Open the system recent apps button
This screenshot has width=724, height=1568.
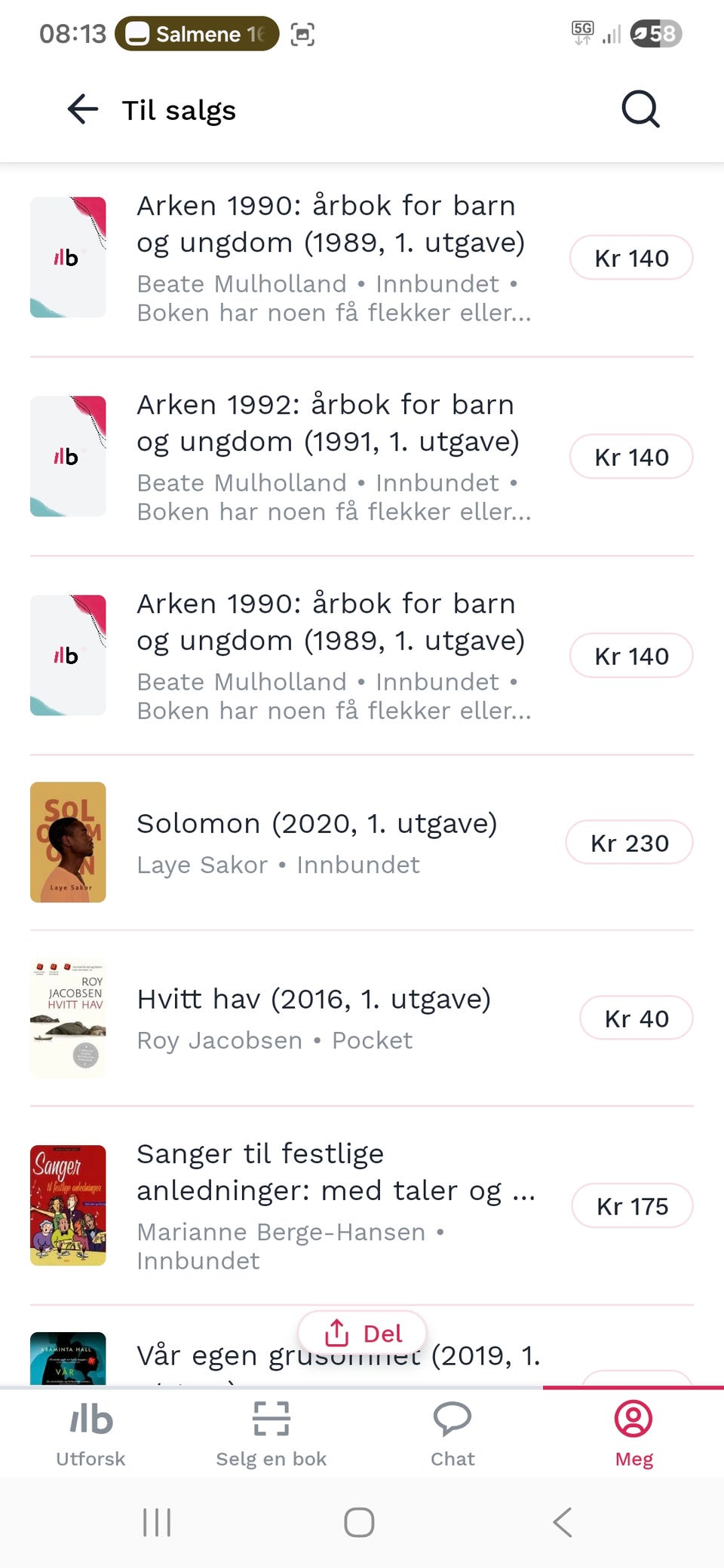point(157,1522)
